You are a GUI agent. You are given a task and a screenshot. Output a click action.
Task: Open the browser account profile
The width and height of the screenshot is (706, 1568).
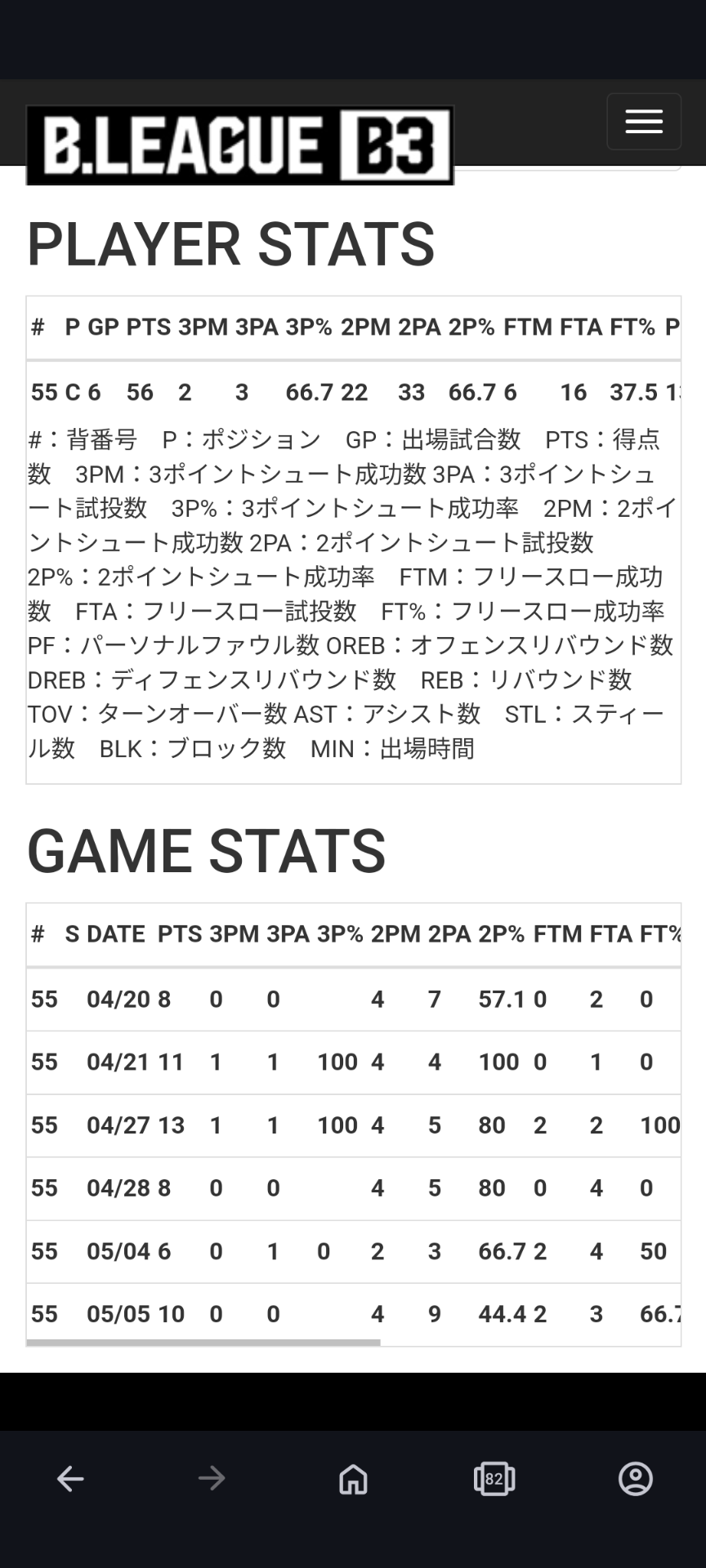click(x=636, y=1478)
